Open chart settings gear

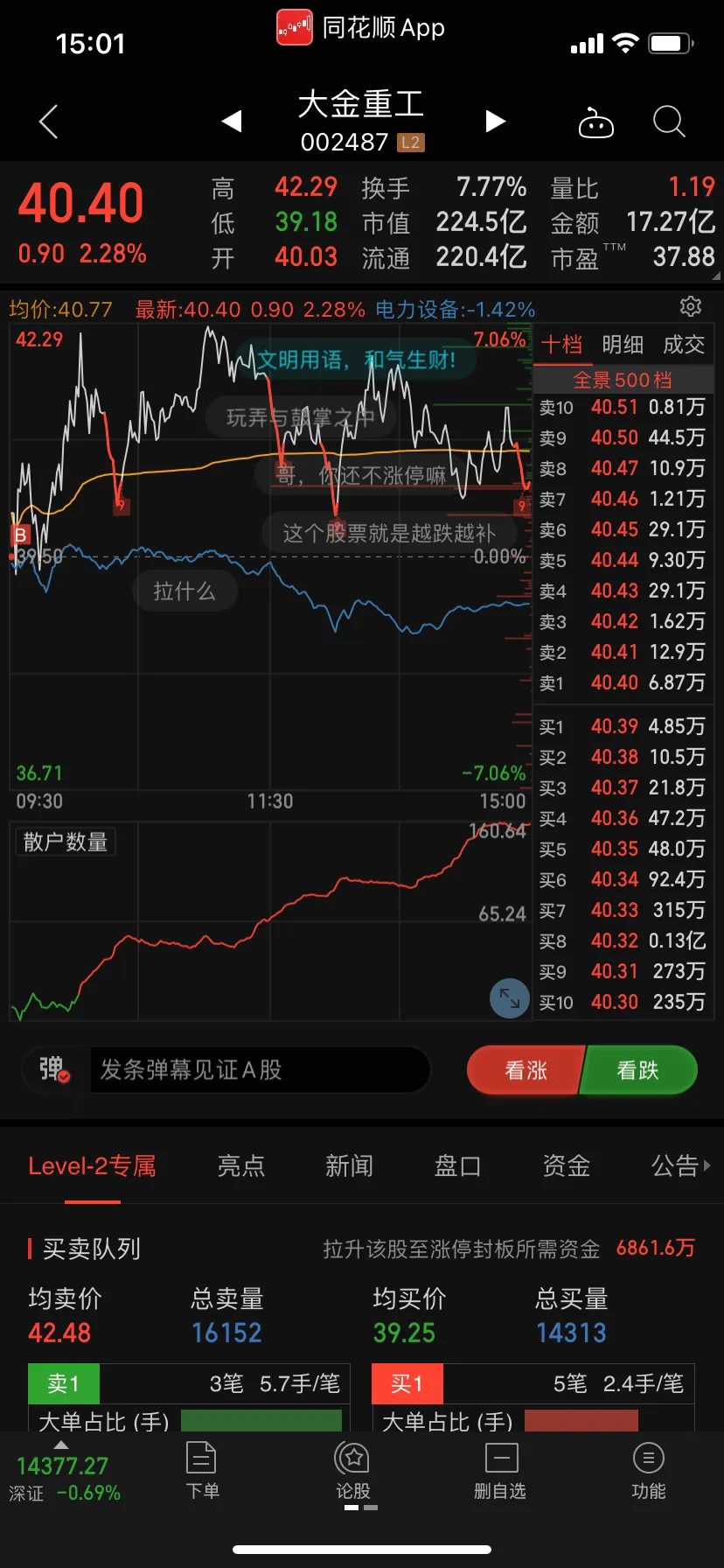click(691, 306)
